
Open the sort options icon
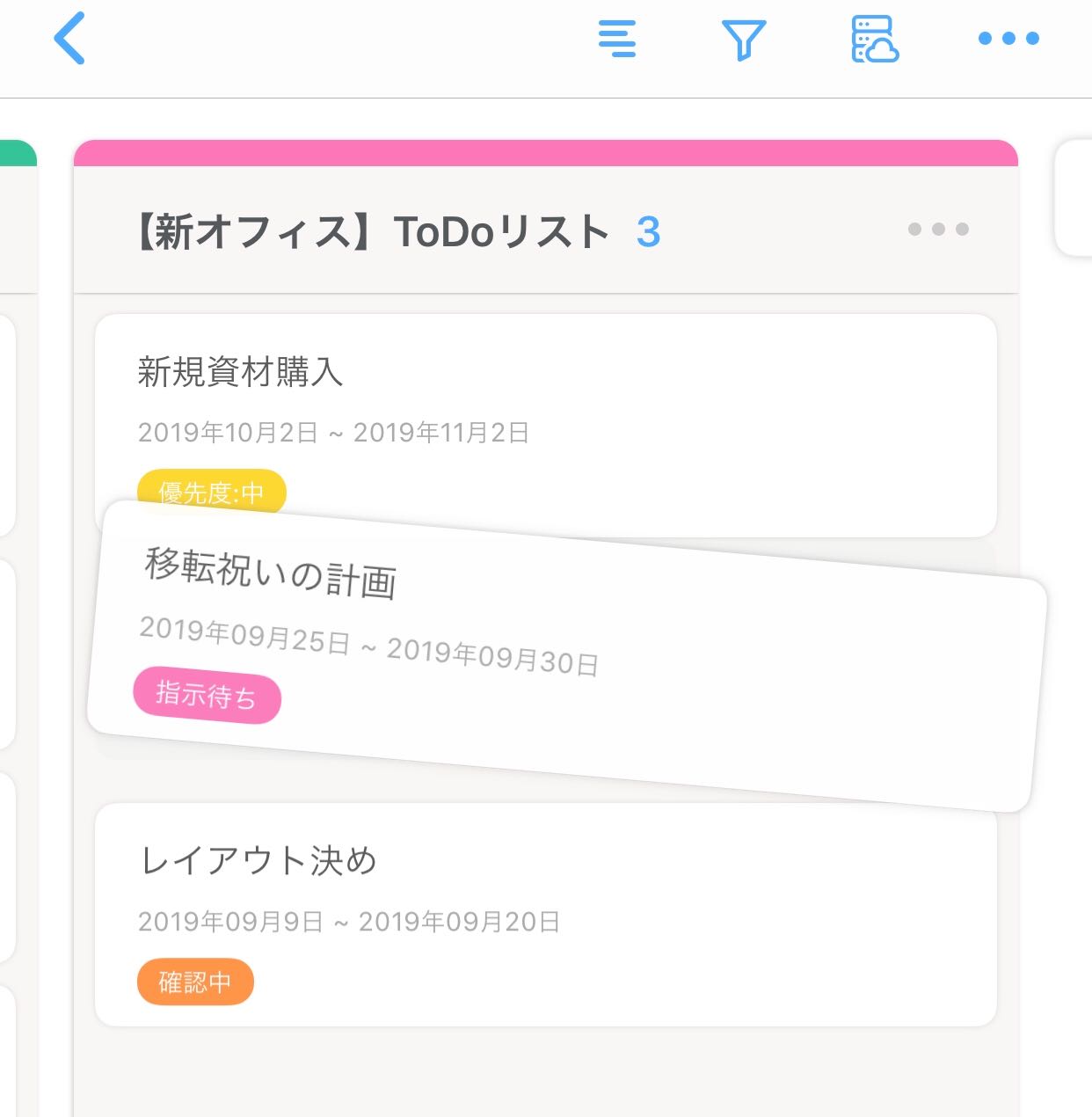click(617, 39)
